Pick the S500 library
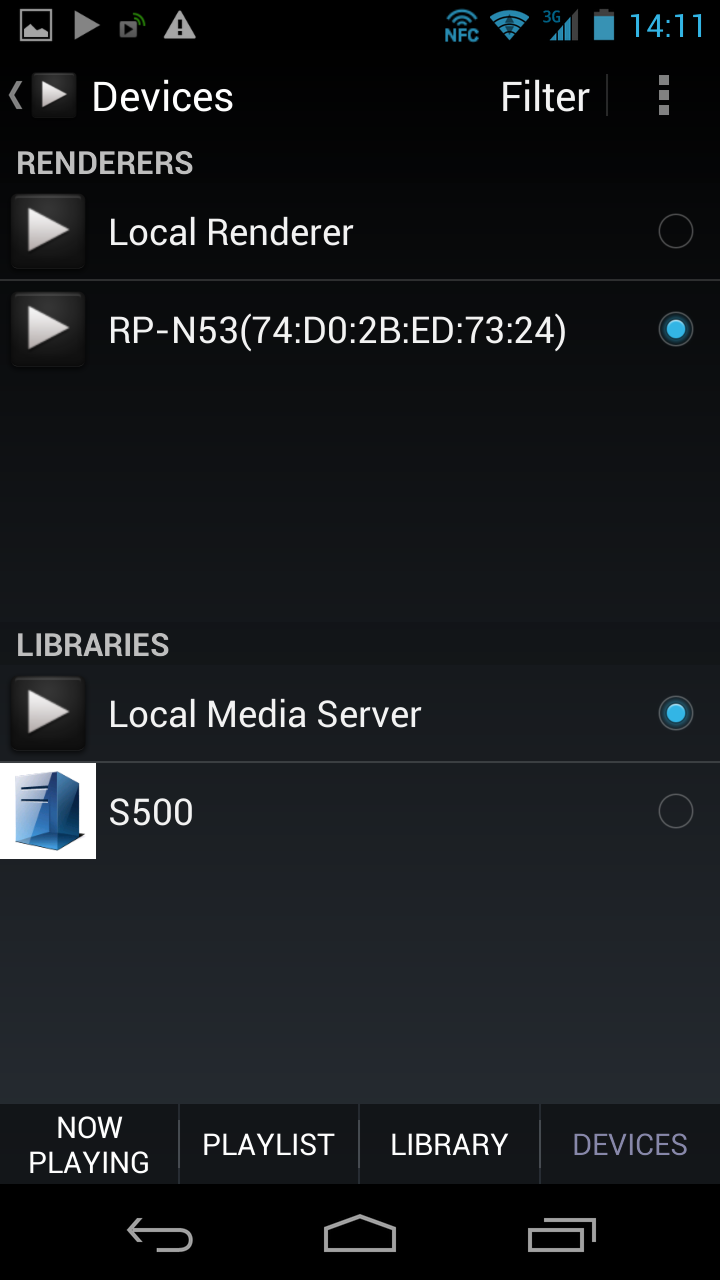Image resolution: width=720 pixels, height=1280 pixels. [360, 812]
